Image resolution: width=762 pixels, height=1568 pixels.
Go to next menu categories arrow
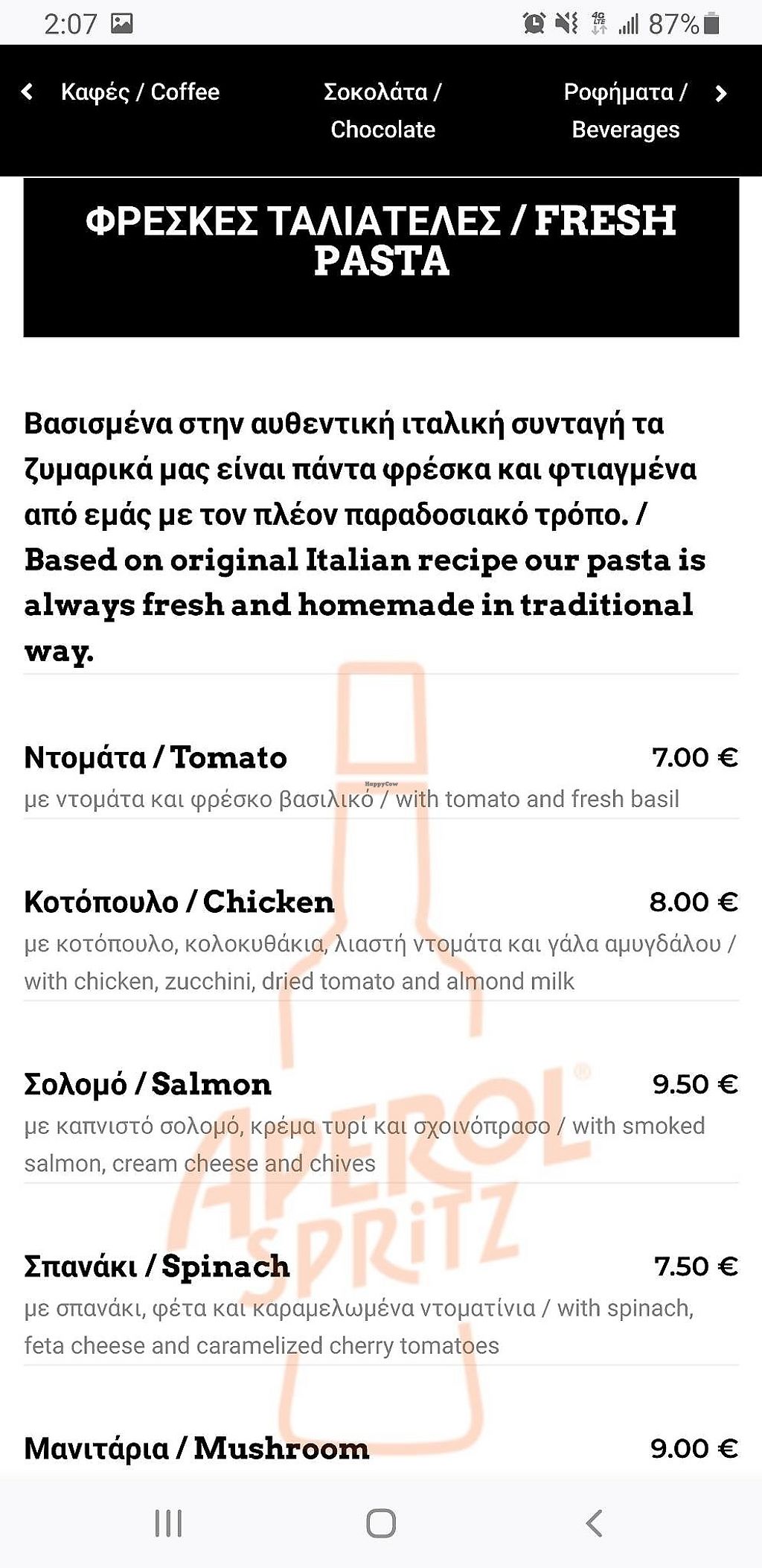(x=720, y=93)
